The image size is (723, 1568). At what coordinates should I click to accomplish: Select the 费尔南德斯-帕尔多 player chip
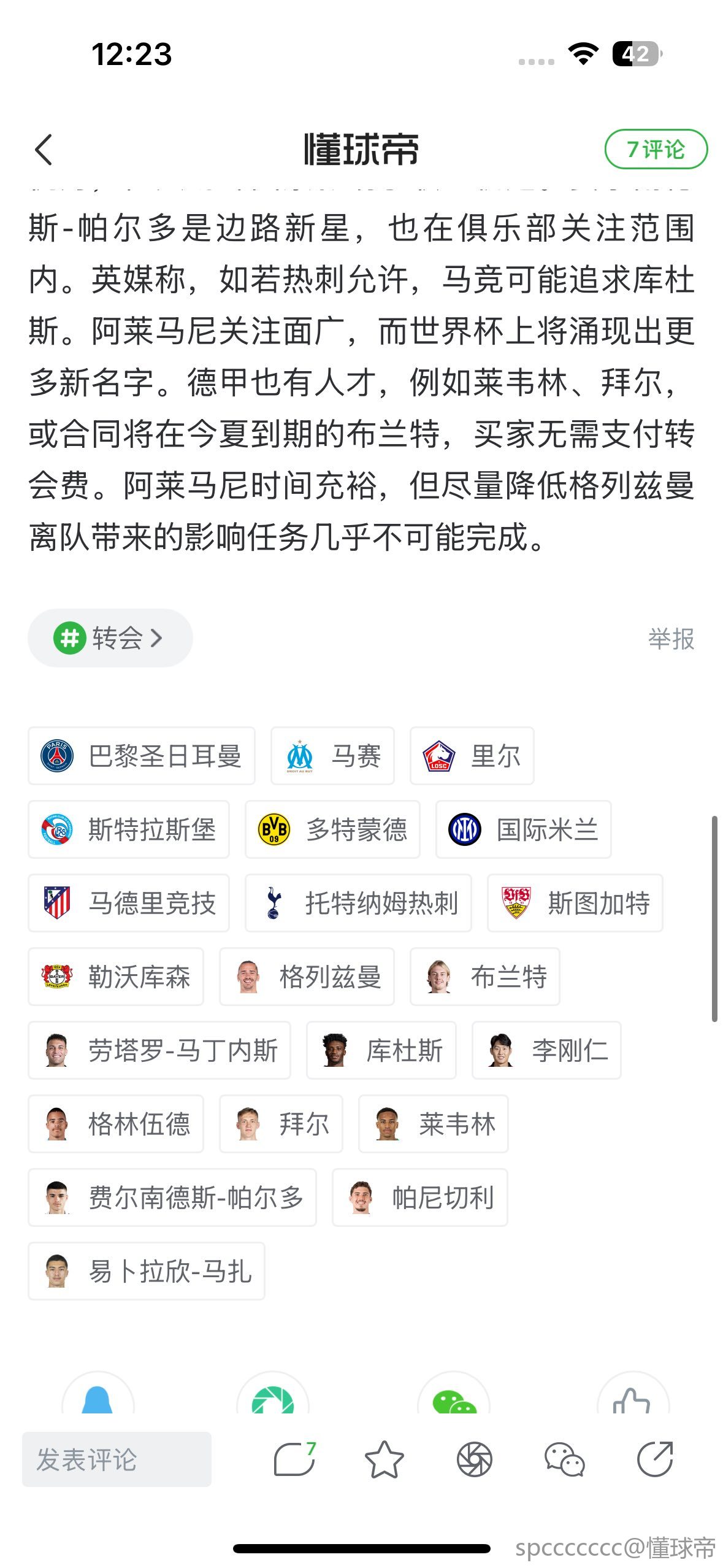click(x=172, y=1197)
